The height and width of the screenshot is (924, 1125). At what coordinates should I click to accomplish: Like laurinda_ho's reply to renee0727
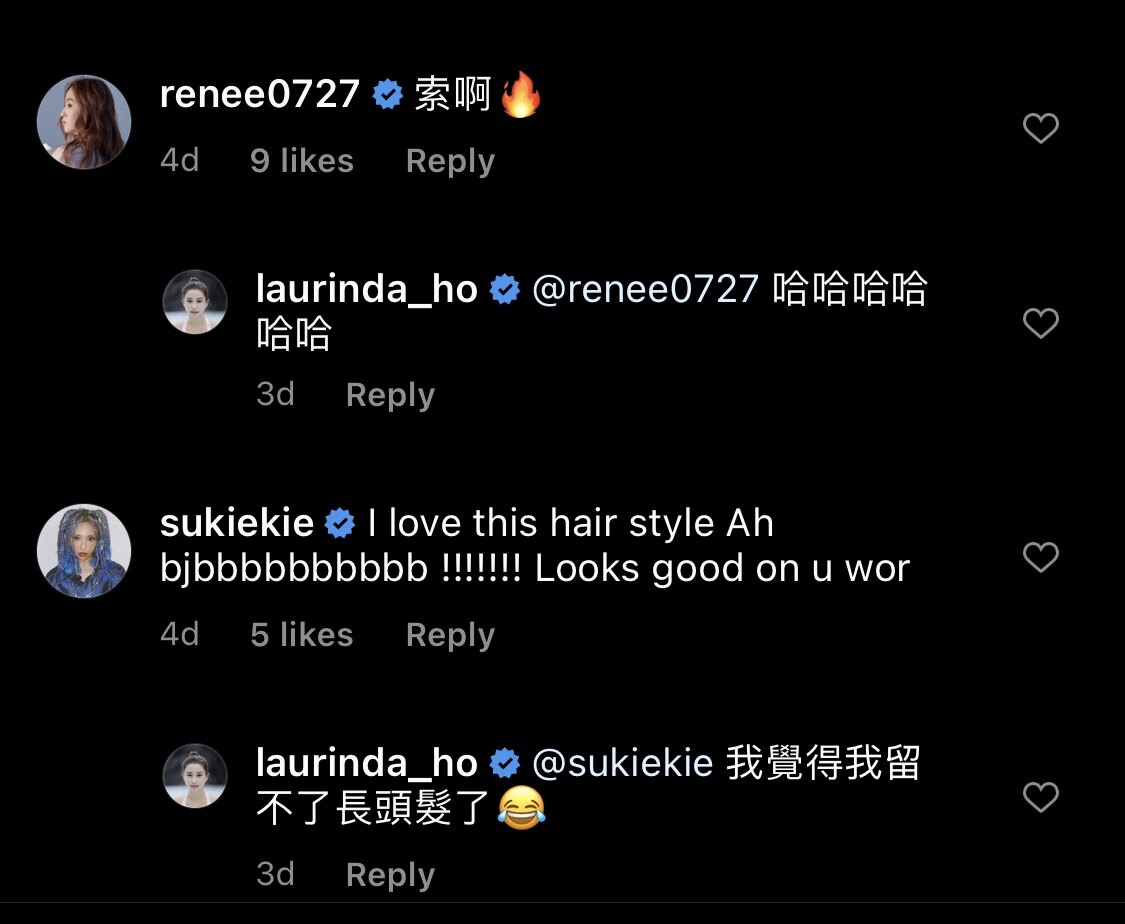coord(1041,323)
